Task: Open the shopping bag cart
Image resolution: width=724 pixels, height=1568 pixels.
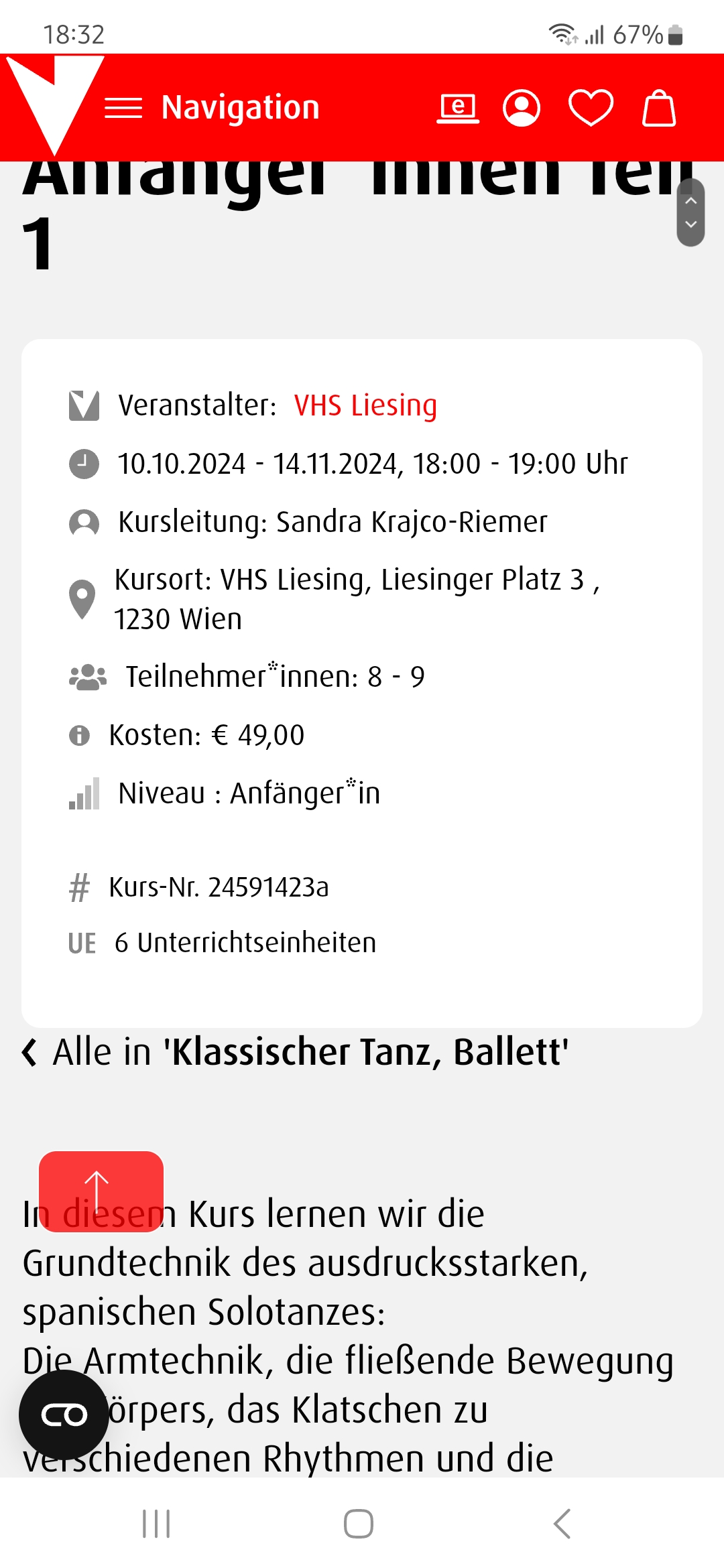Action: [659, 108]
